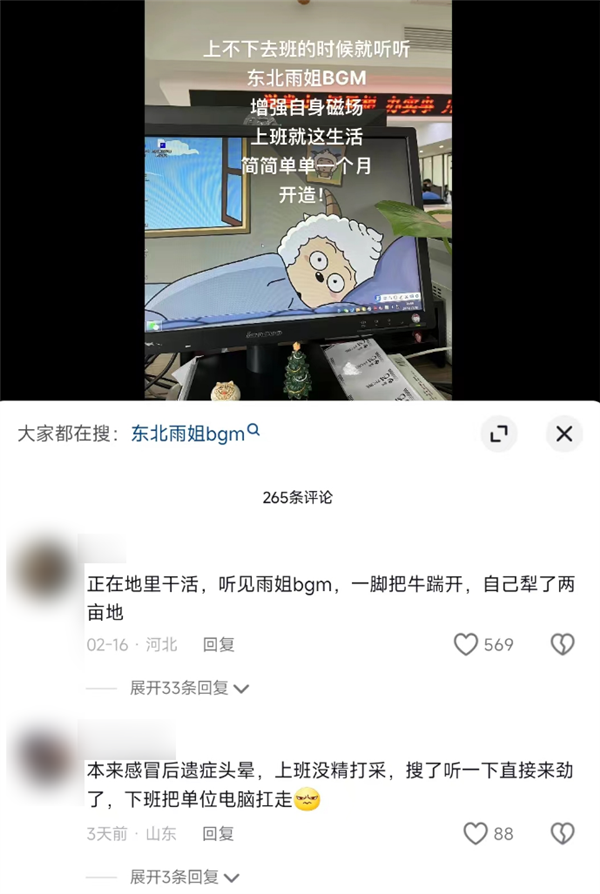Reply to the 山东 user's comment

pyautogui.click(x=218, y=833)
